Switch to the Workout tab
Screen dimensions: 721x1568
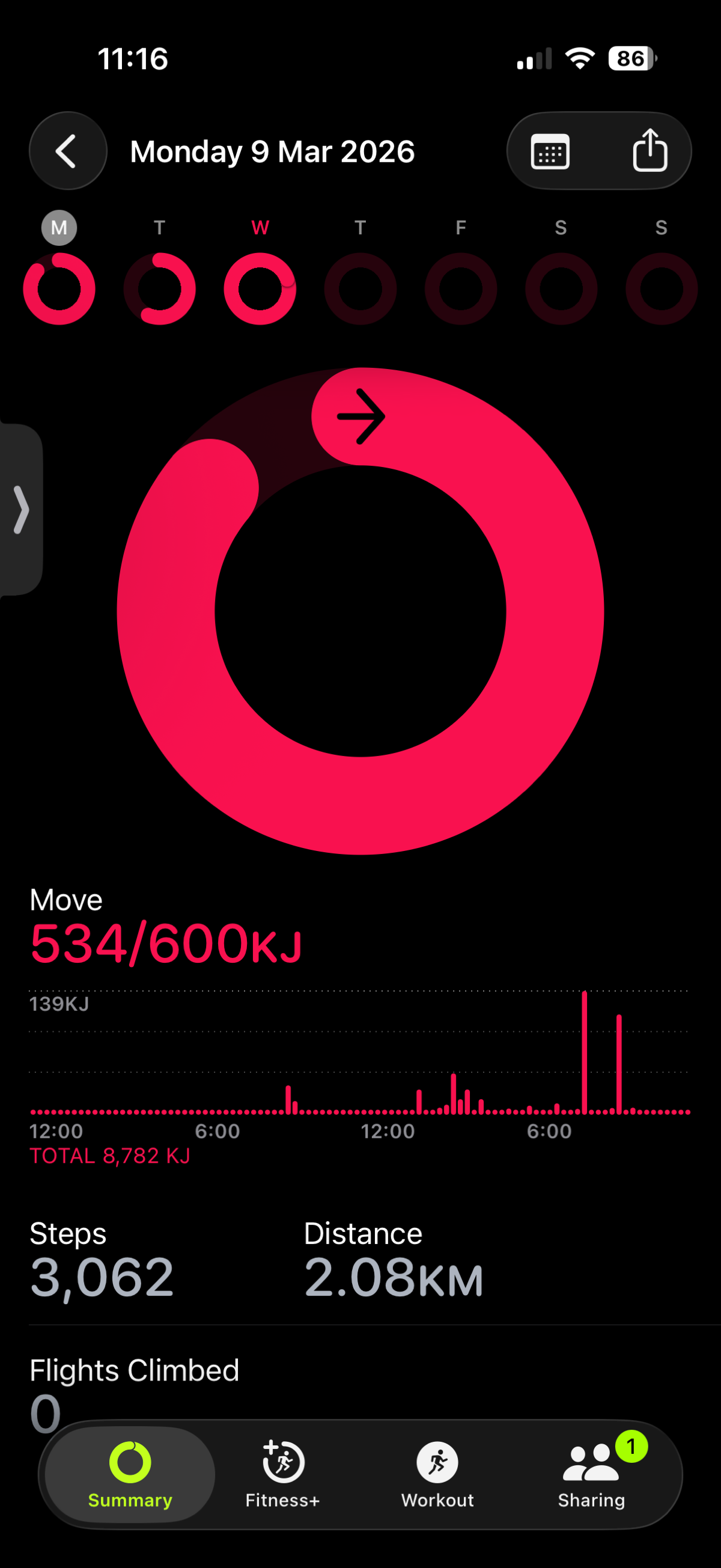pyautogui.click(x=437, y=1474)
